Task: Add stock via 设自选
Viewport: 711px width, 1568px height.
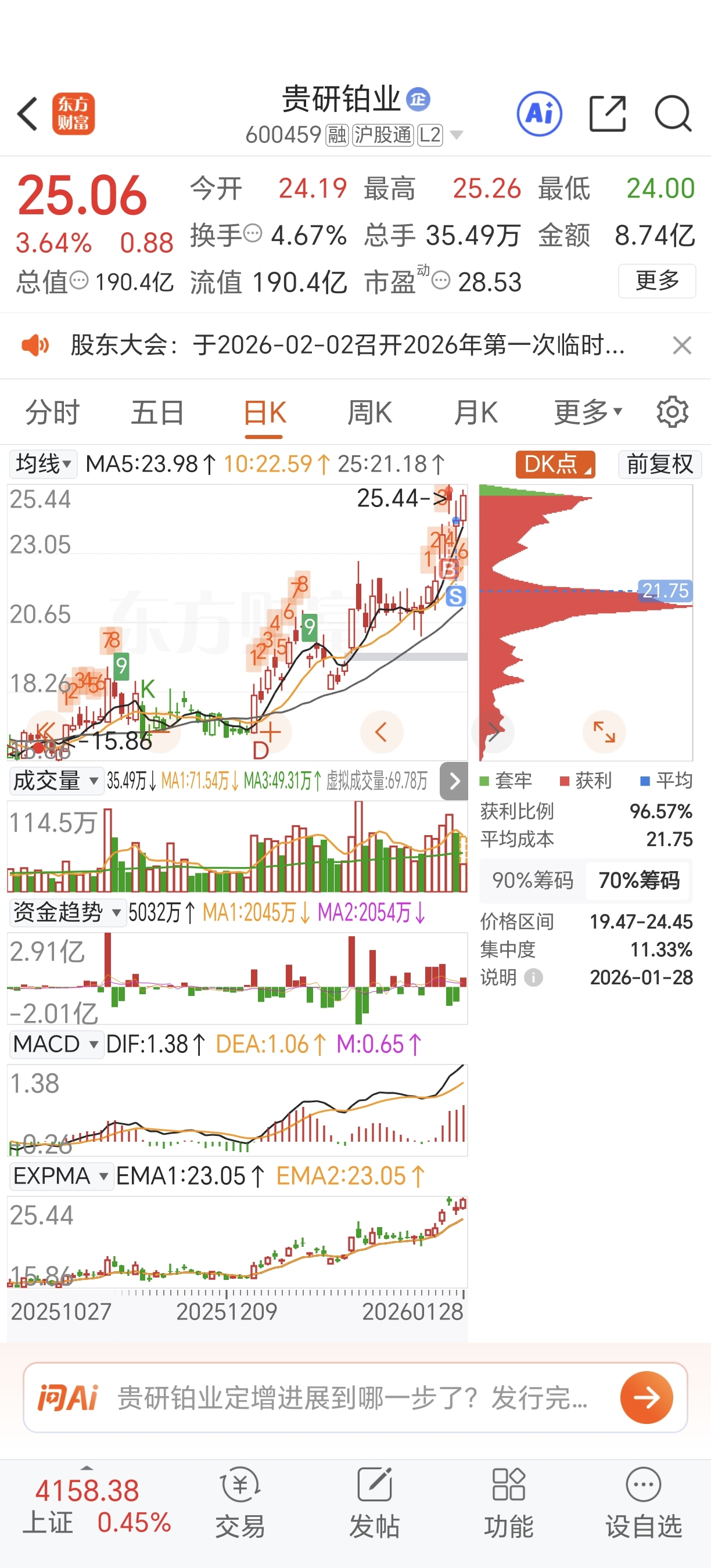Action: click(x=643, y=1502)
